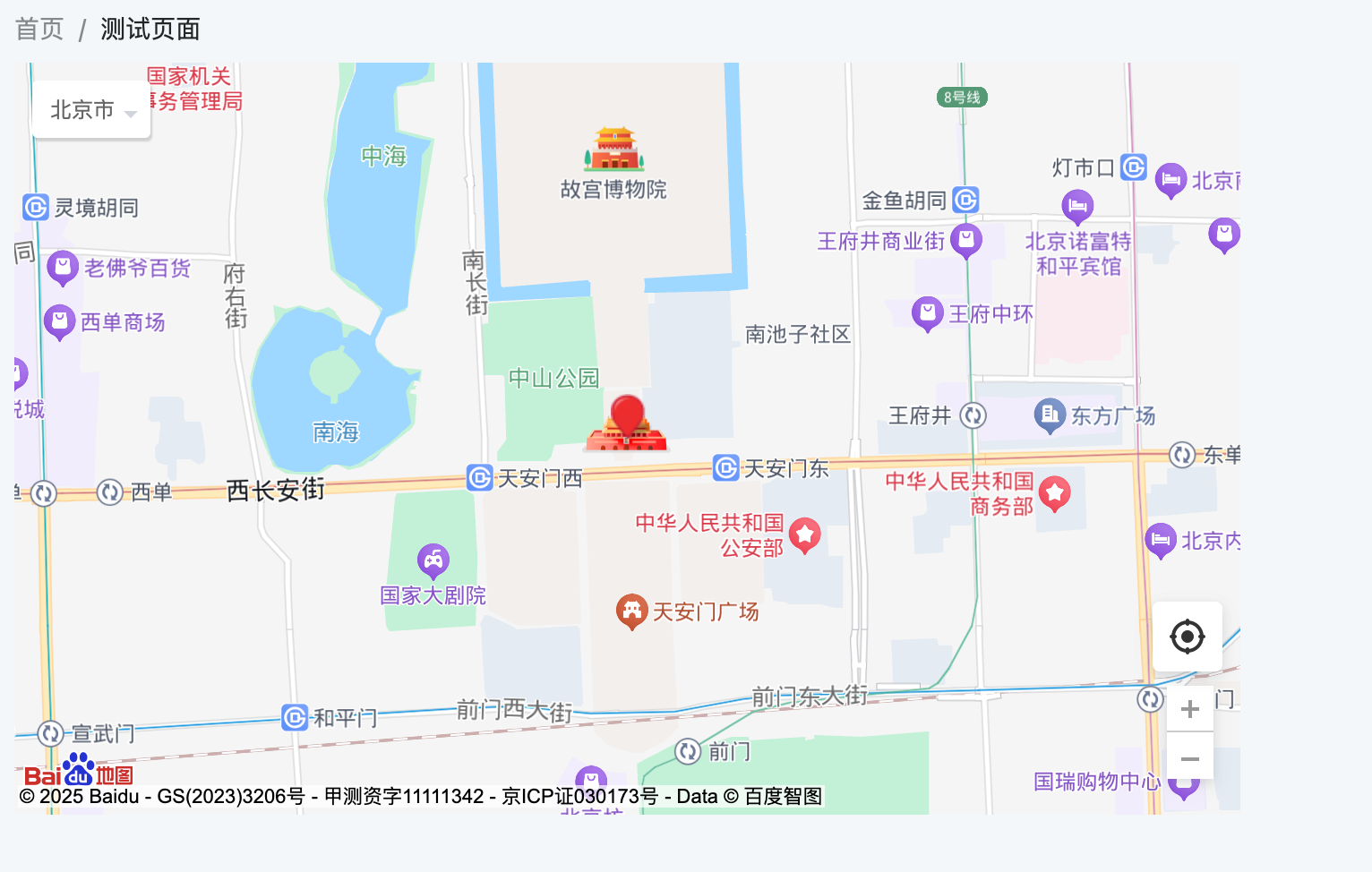Select the red marker pin on the map
The width and height of the screenshot is (1372, 872).
pos(627,415)
